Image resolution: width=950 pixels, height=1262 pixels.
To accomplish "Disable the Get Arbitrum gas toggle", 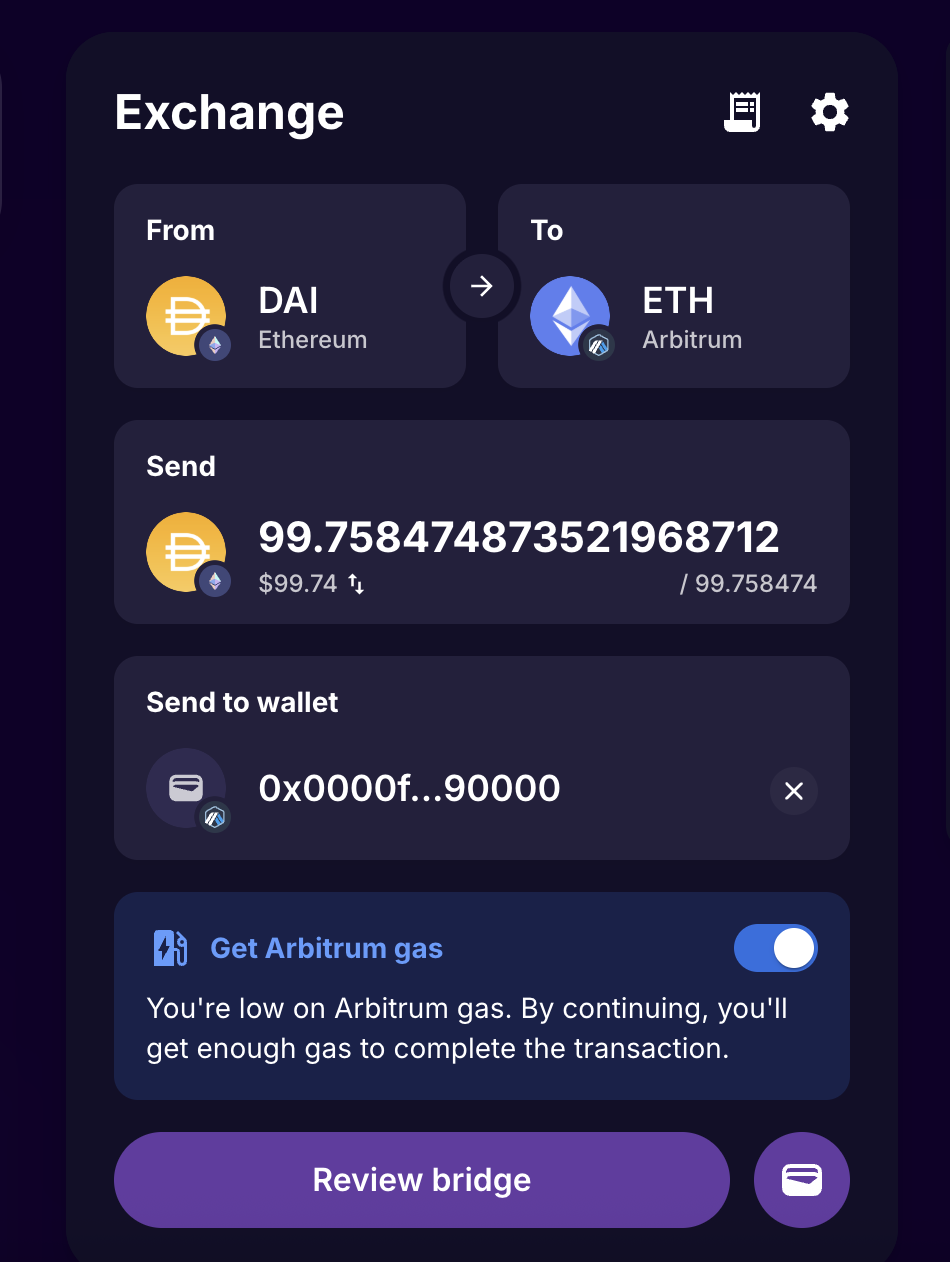I will (776, 948).
